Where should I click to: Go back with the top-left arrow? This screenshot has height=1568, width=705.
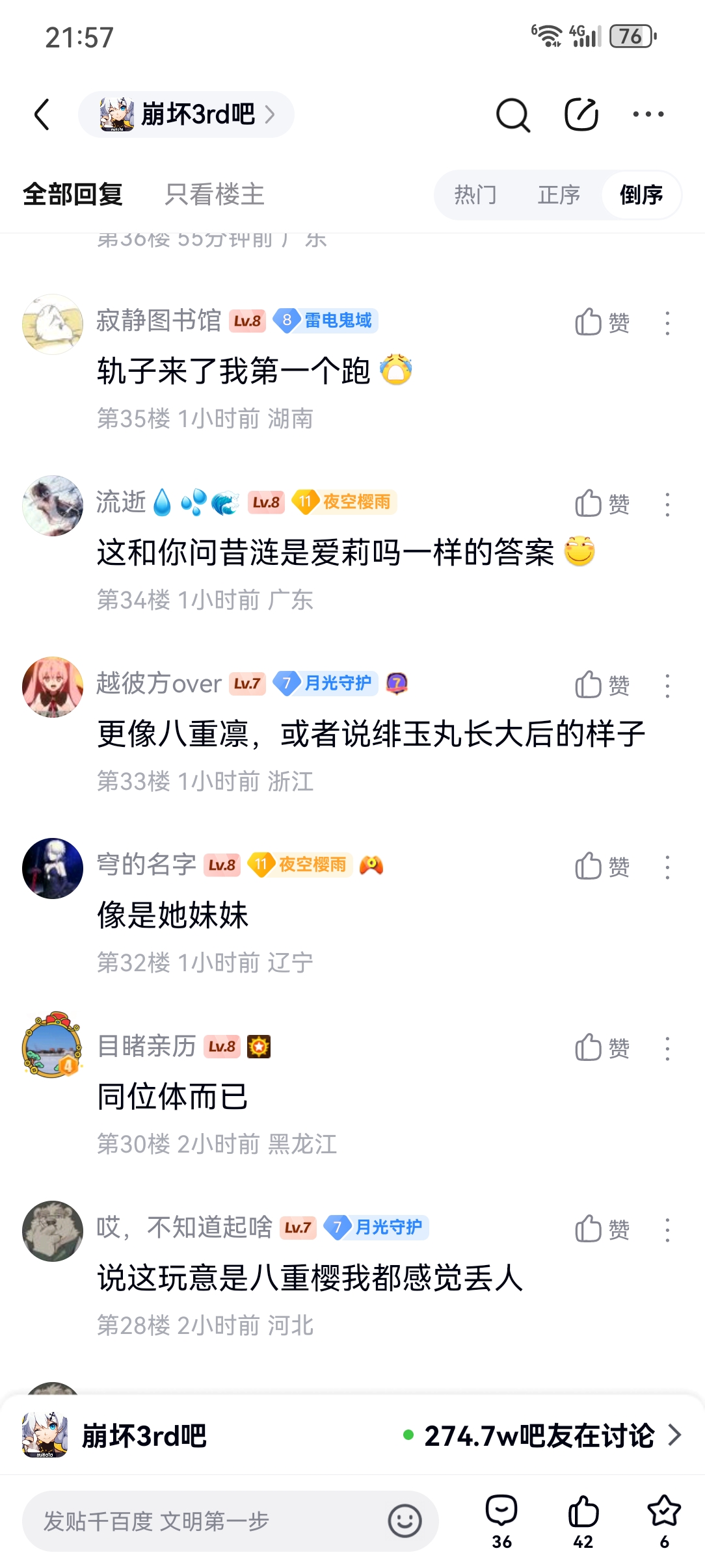click(x=42, y=114)
